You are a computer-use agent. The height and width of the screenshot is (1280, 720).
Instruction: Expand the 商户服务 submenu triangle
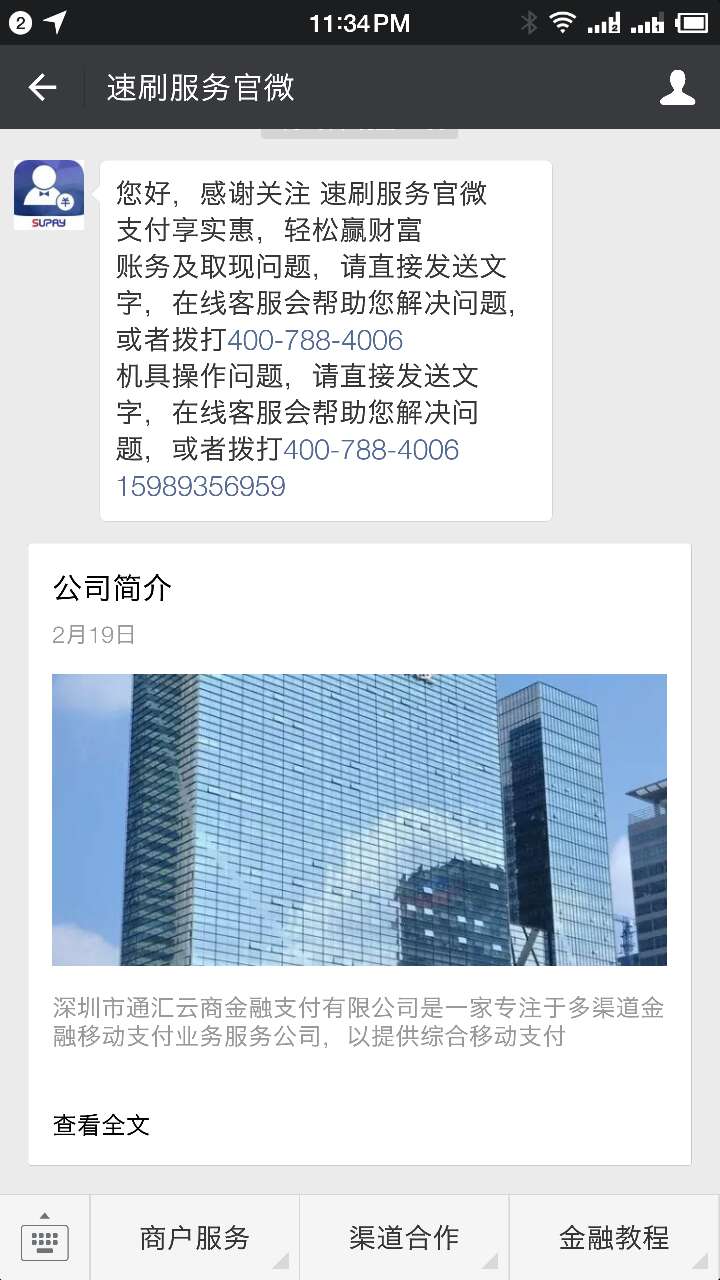(x=282, y=1263)
